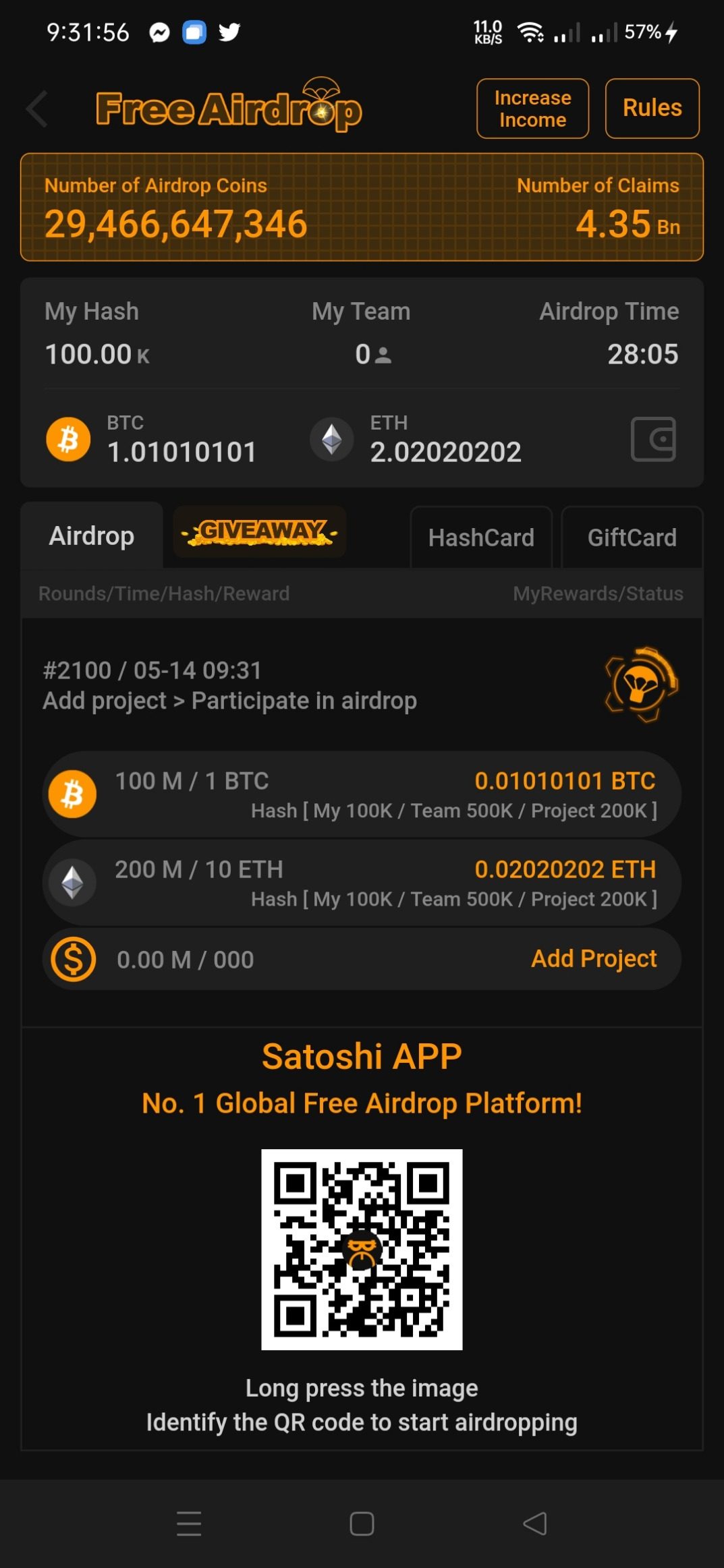
Task: Tap the orange parachute airdrop icon
Action: [642, 685]
